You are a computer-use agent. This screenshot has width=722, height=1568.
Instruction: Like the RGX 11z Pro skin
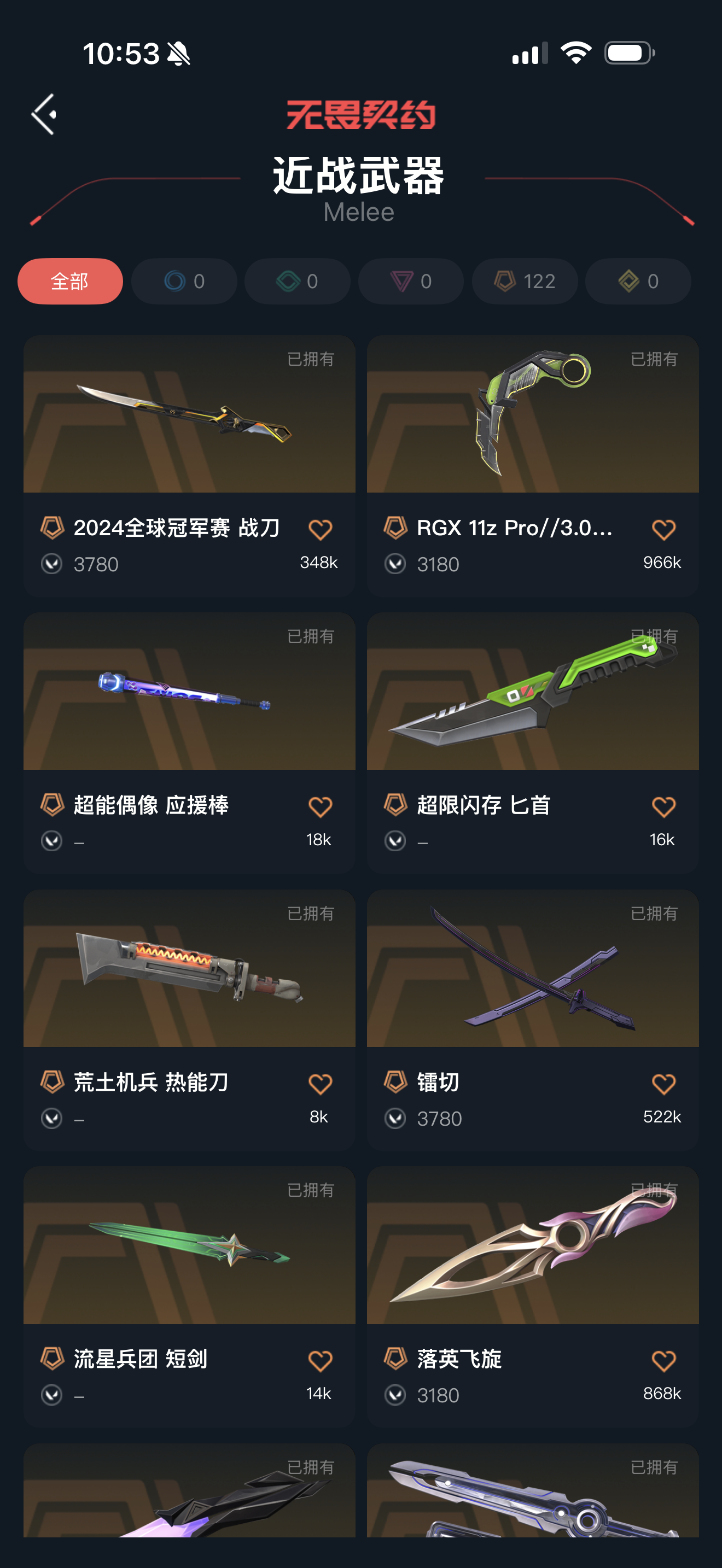coord(663,530)
